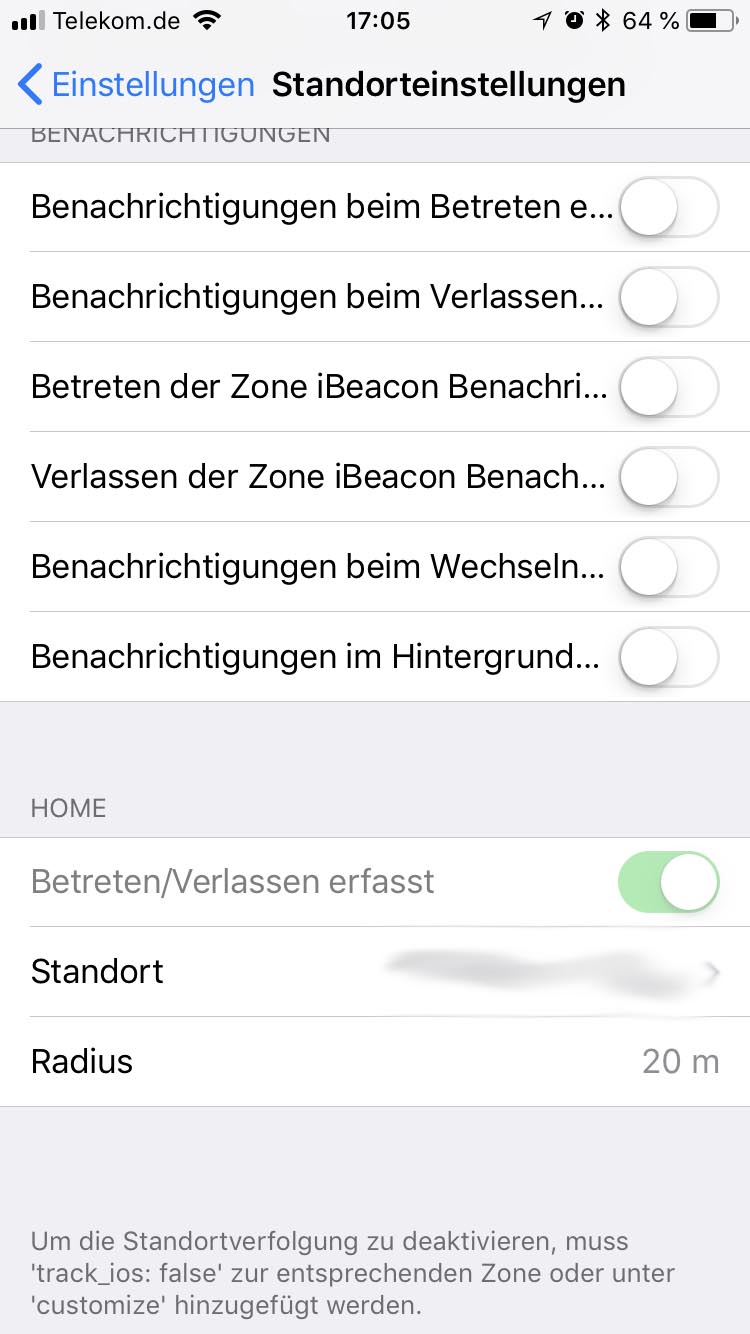Screen dimensions: 750x1334
Task: Enable Benachrichtigungen beim Betreten toggle
Action: pyautogui.click(x=669, y=207)
